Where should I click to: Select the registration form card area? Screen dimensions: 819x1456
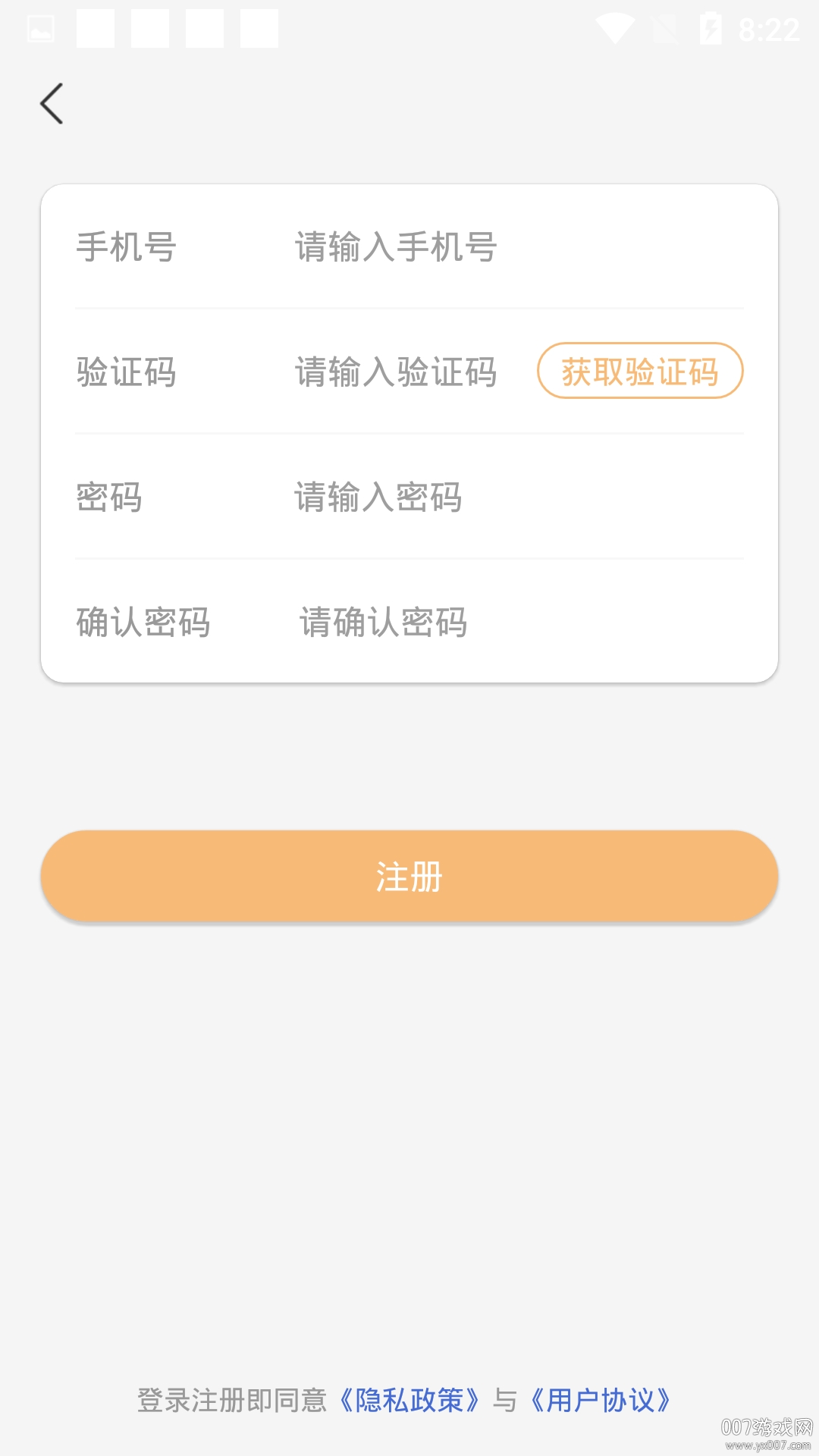(x=409, y=432)
